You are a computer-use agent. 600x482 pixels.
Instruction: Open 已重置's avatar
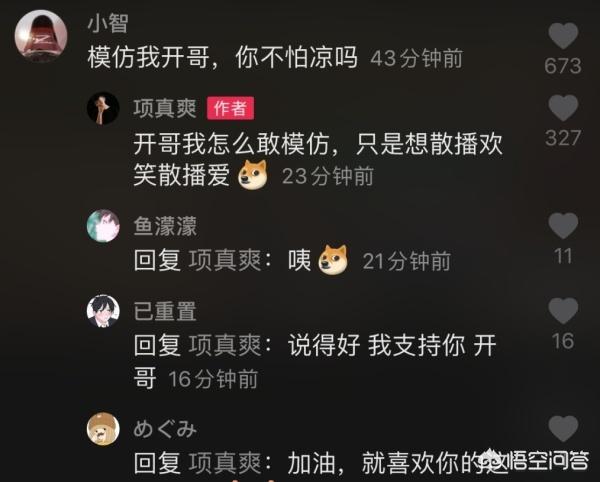pos(103,311)
